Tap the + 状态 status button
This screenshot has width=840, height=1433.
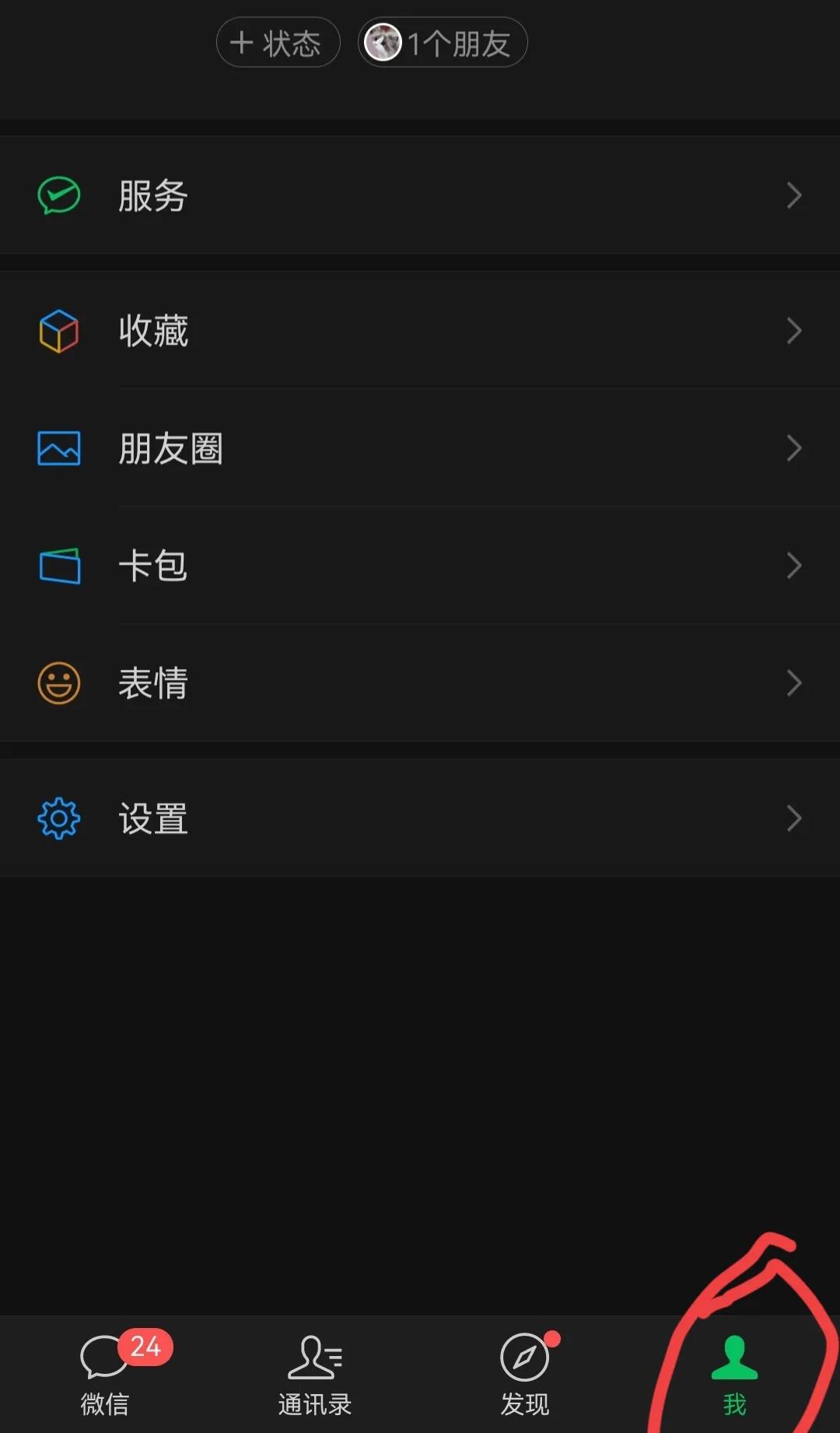(x=278, y=43)
